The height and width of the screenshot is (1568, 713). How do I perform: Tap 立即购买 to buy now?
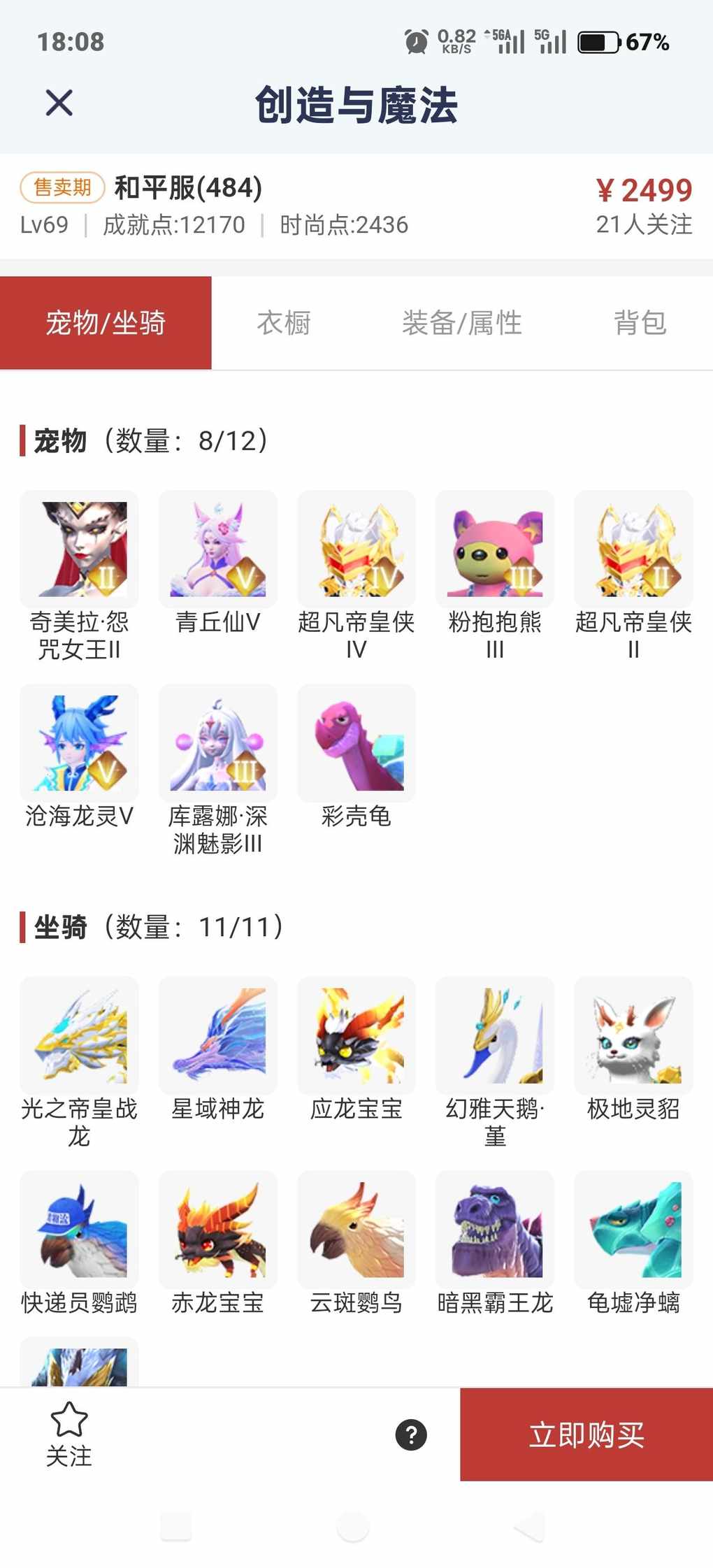[586, 1434]
